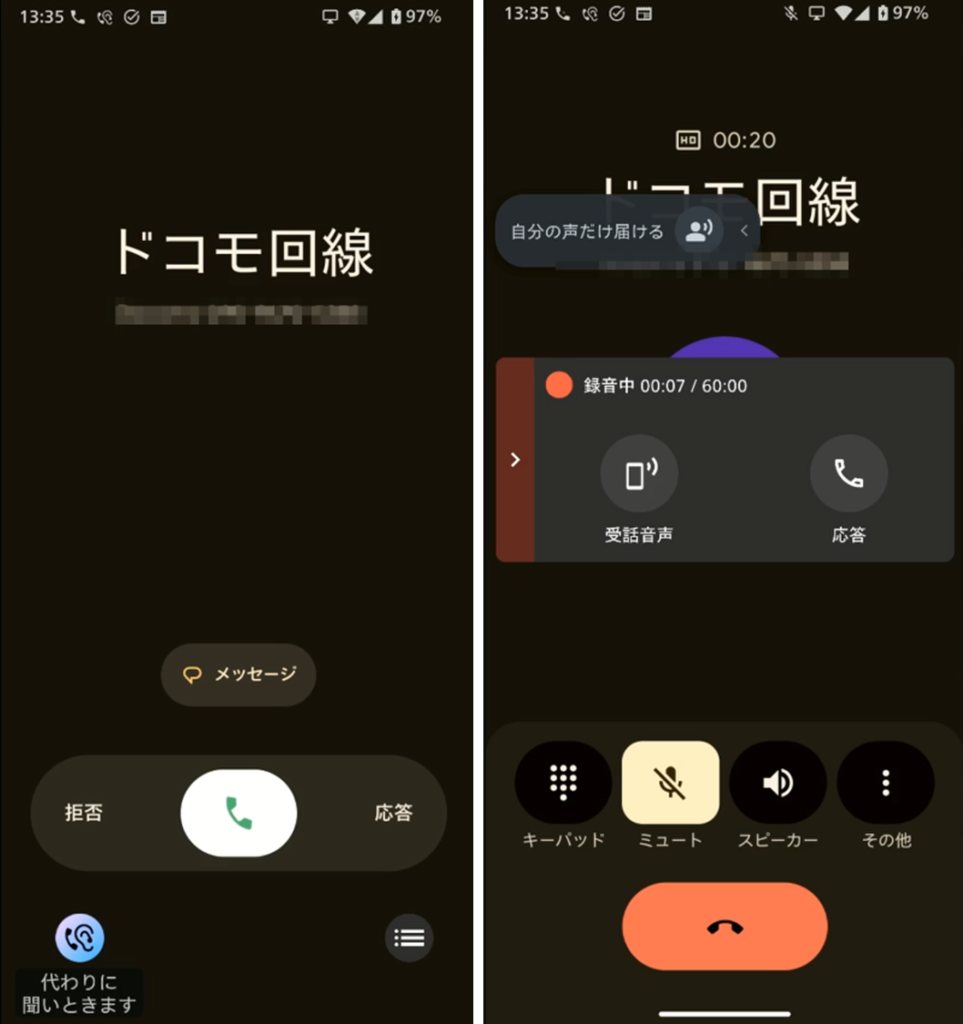Expand the recording panel side arrow
Screen dimensions: 963x1024
point(515,460)
